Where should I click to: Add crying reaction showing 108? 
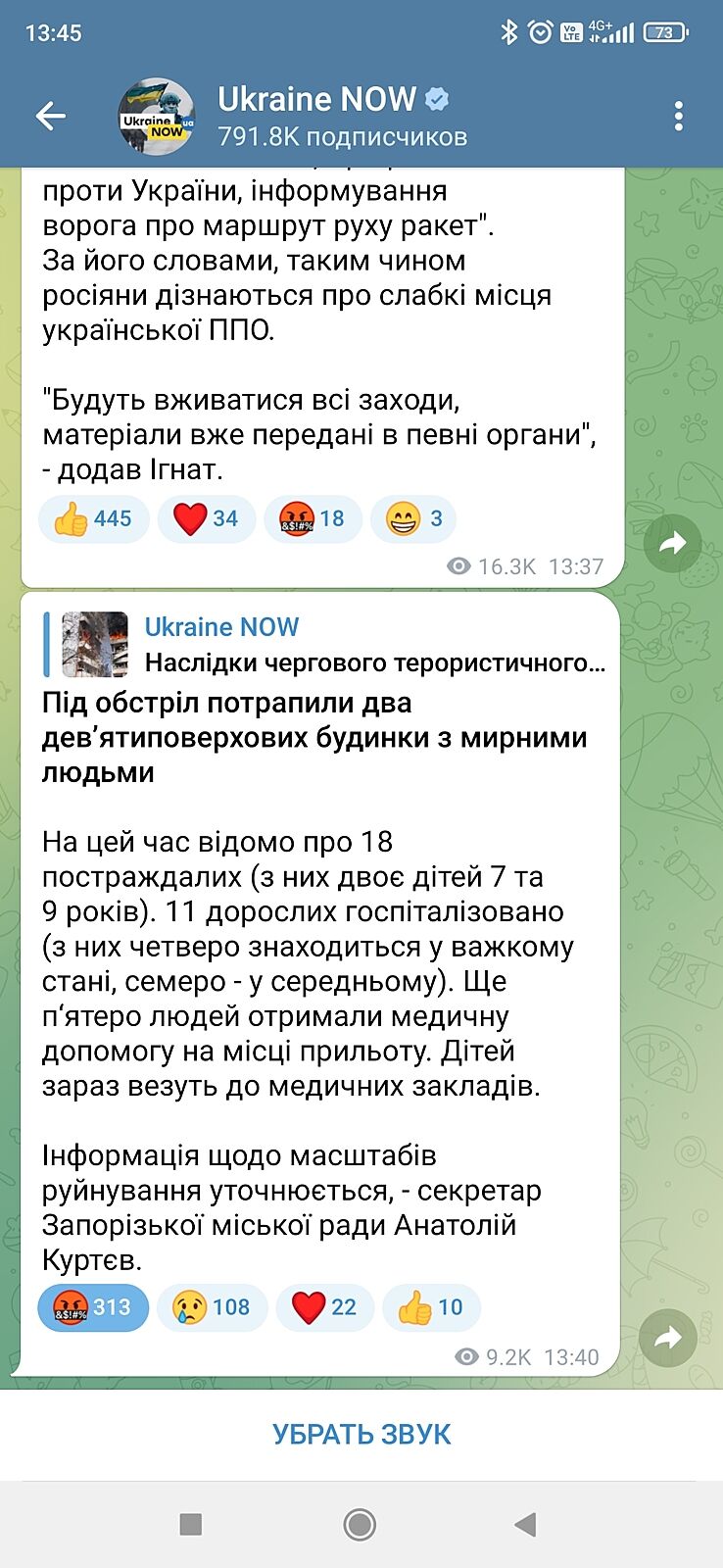(212, 1307)
